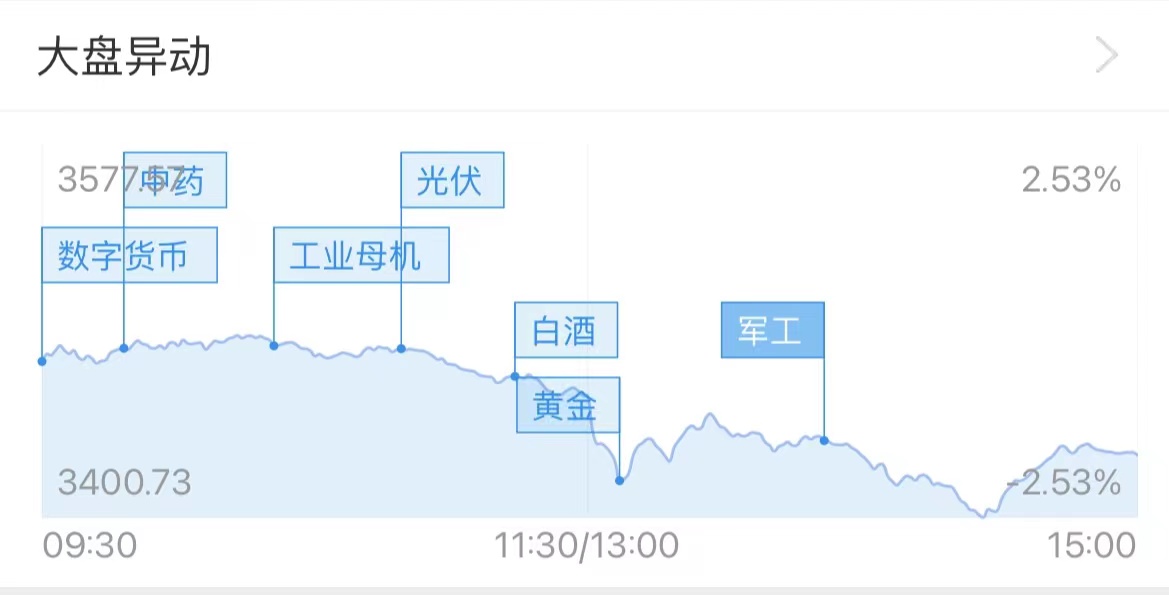This screenshot has height=595, width=1169.
Task: Tap the 中药 sector label
Action: pos(176,181)
